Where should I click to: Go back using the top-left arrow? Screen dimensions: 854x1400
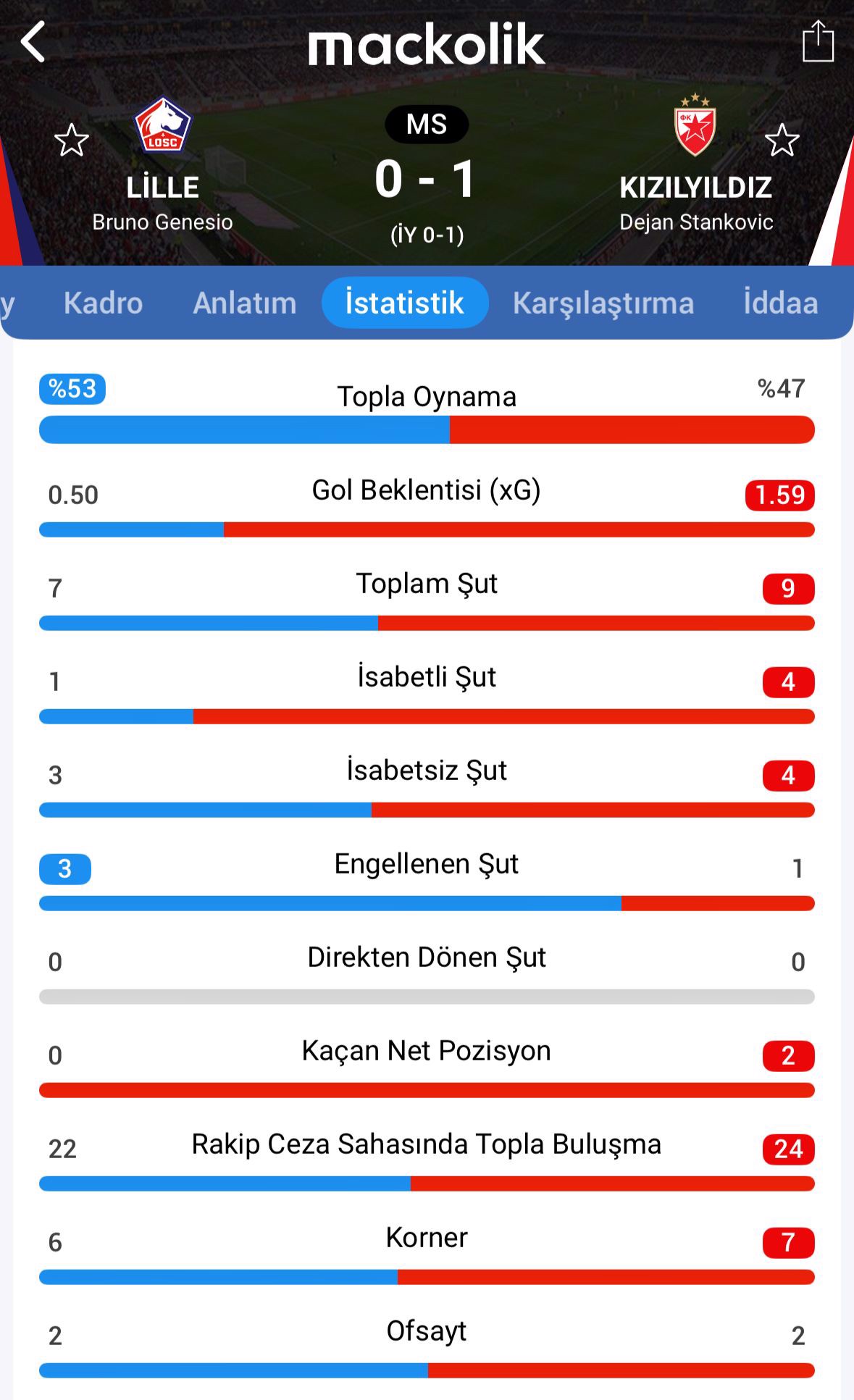(x=33, y=42)
